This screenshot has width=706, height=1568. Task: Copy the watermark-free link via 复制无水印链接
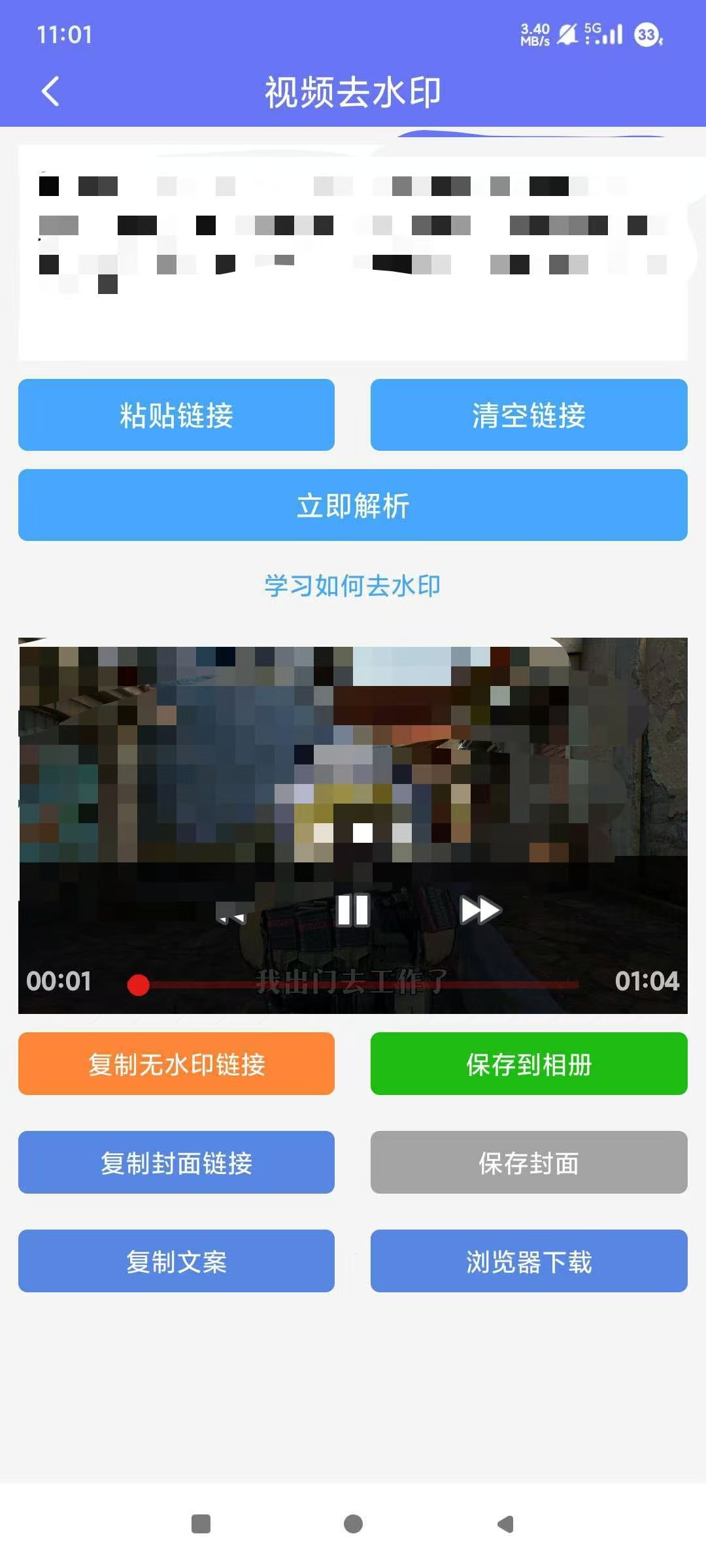click(x=176, y=1064)
